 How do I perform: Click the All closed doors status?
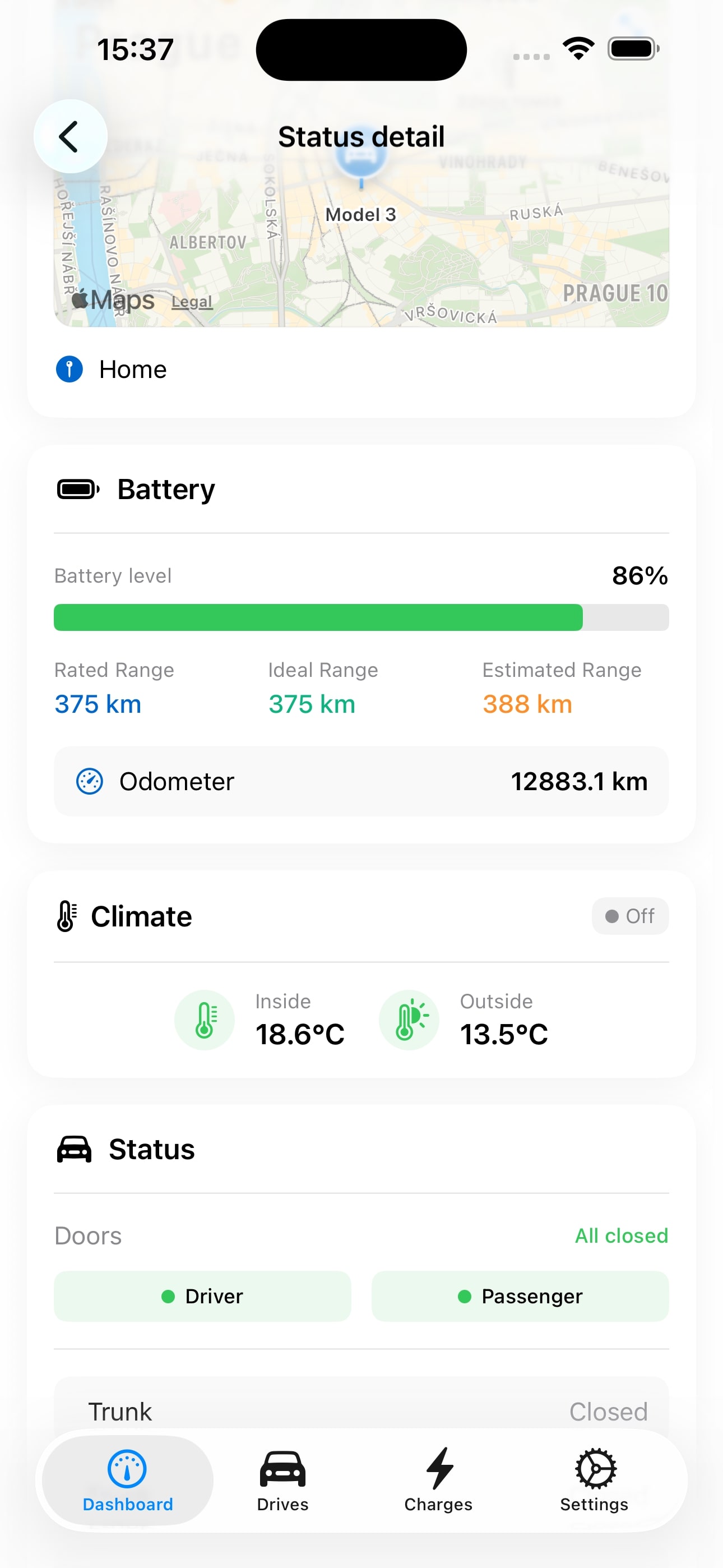click(622, 1235)
